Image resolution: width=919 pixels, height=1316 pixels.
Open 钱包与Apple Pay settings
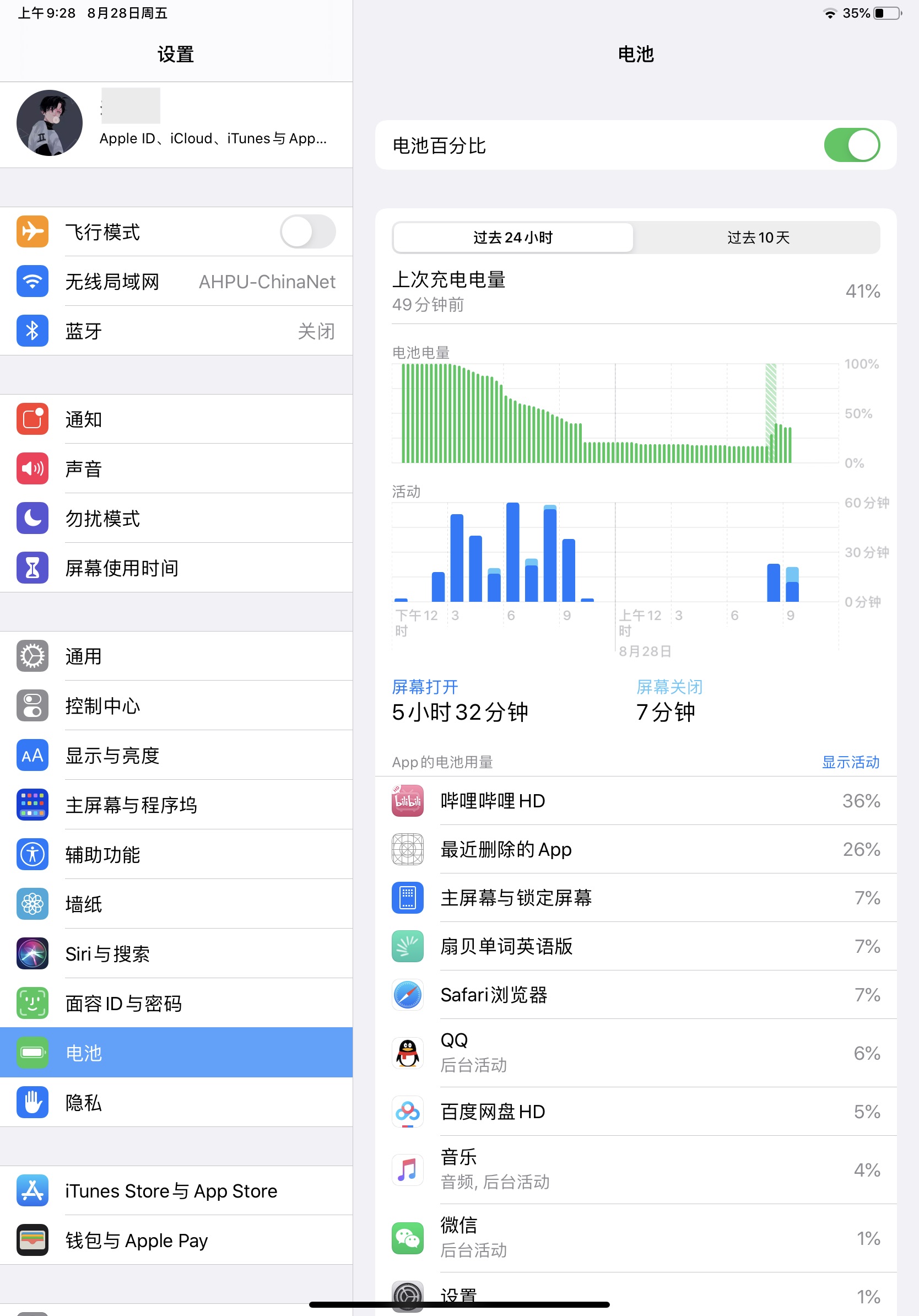176,1241
